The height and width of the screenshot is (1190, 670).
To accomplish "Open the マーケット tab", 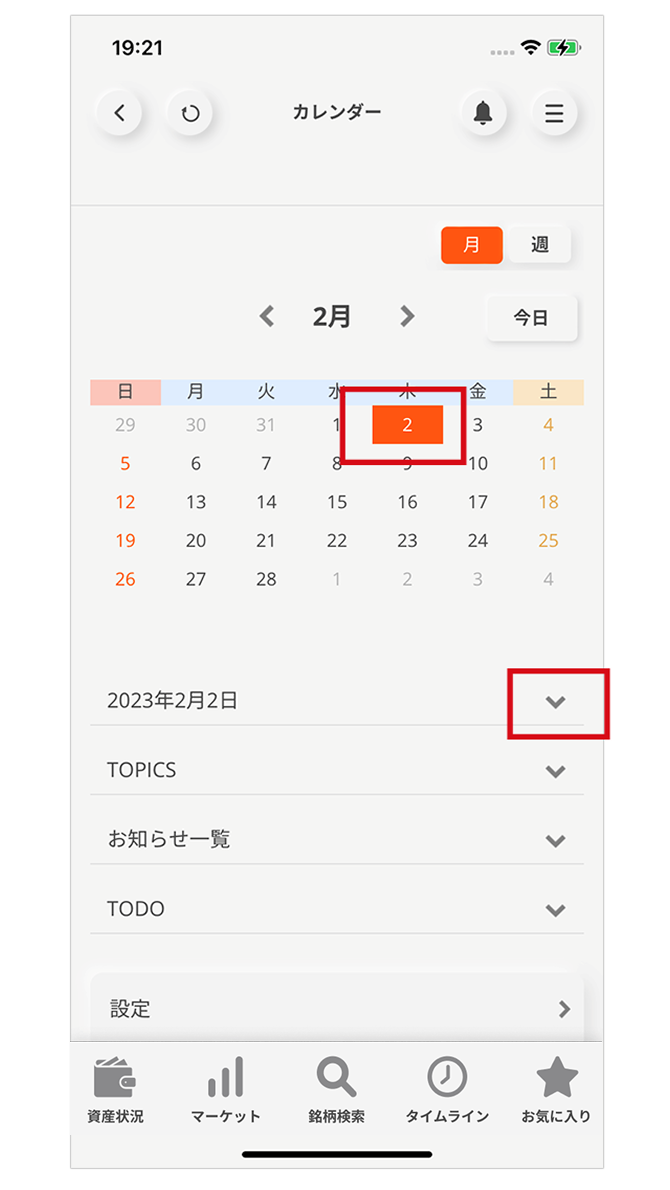I will (226, 1090).
